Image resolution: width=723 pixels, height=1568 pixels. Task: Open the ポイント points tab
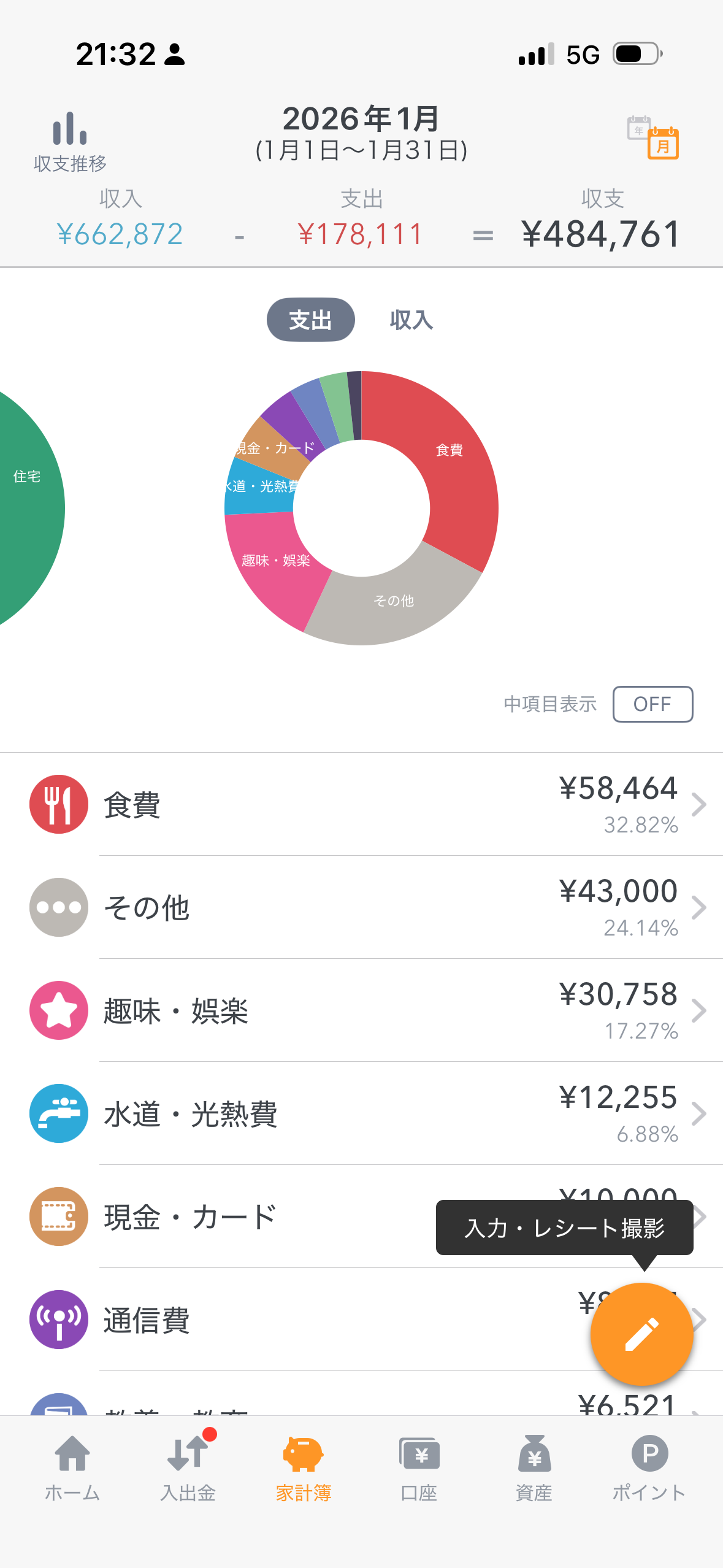pos(649,1467)
